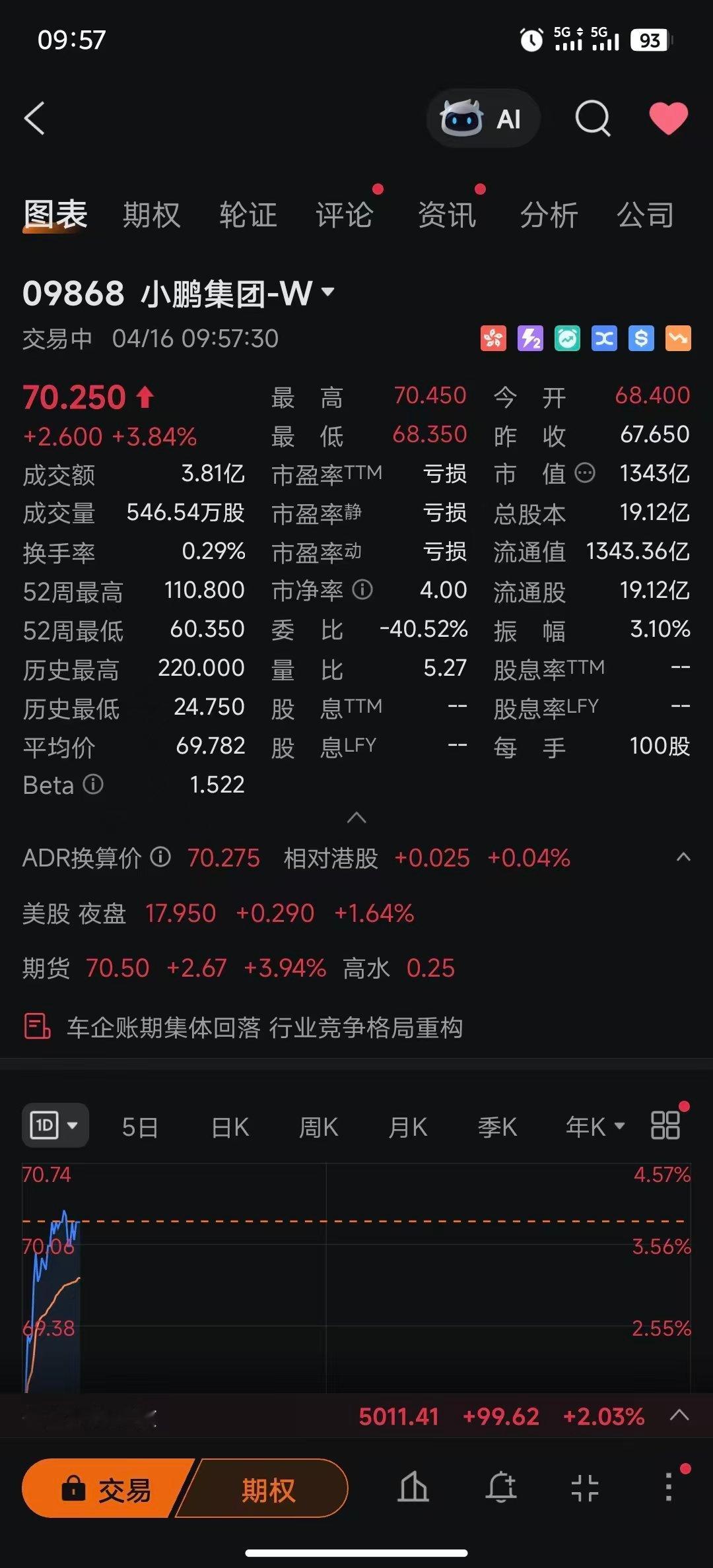This screenshot has height=1568, width=713.
Task: Select the 5日 chart period
Action: pyautogui.click(x=140, y=1127)
